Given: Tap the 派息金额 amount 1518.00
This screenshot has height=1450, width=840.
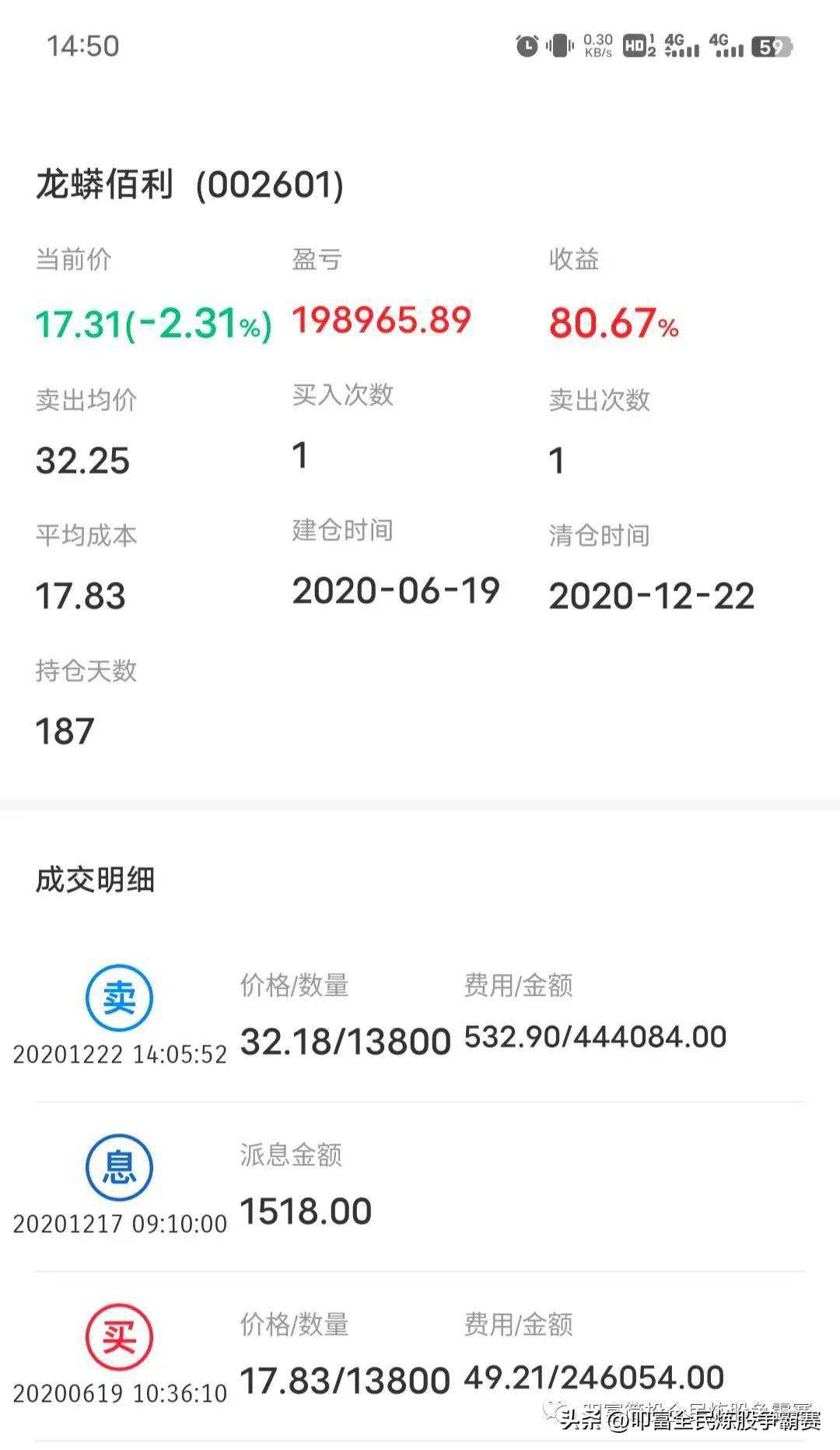Looking at the screenshot, I should [305, 1210].
